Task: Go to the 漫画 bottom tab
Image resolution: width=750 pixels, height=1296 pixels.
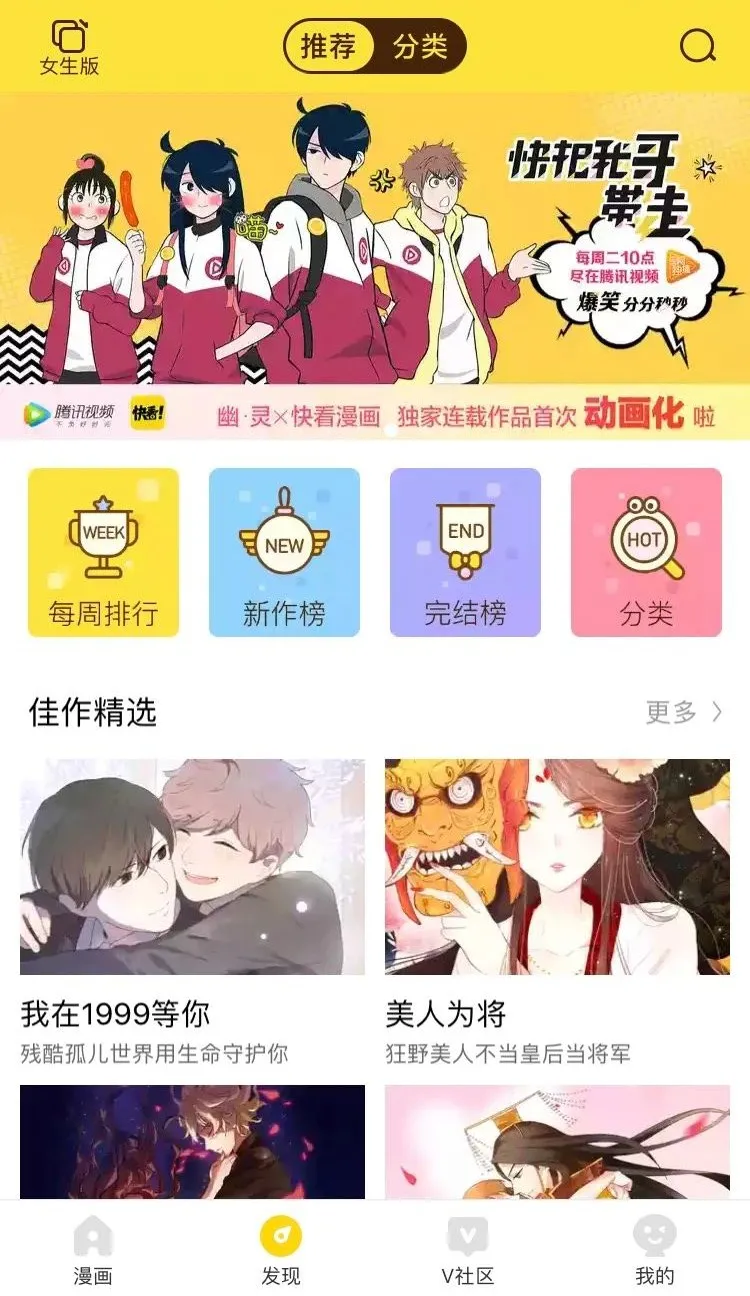Action: [93, 1249]
